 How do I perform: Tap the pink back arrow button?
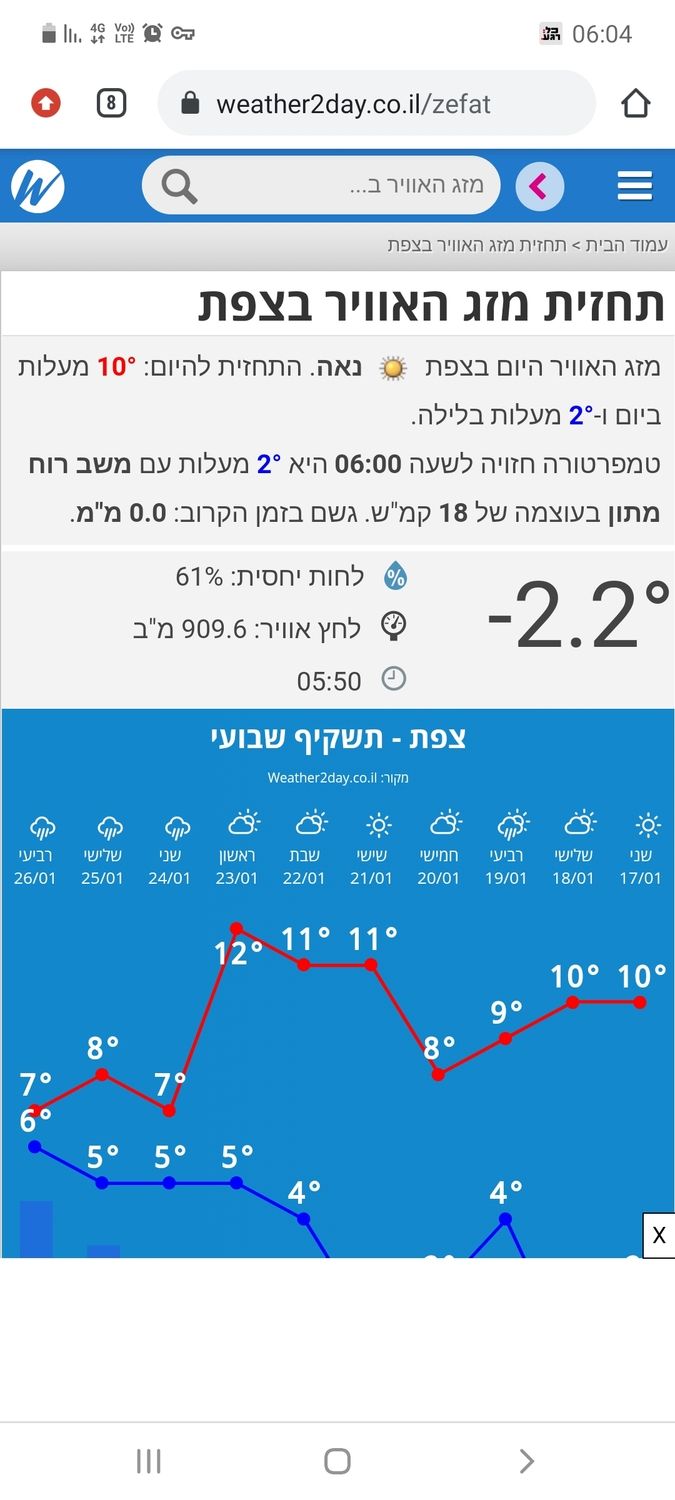click(x=539, y=186)
